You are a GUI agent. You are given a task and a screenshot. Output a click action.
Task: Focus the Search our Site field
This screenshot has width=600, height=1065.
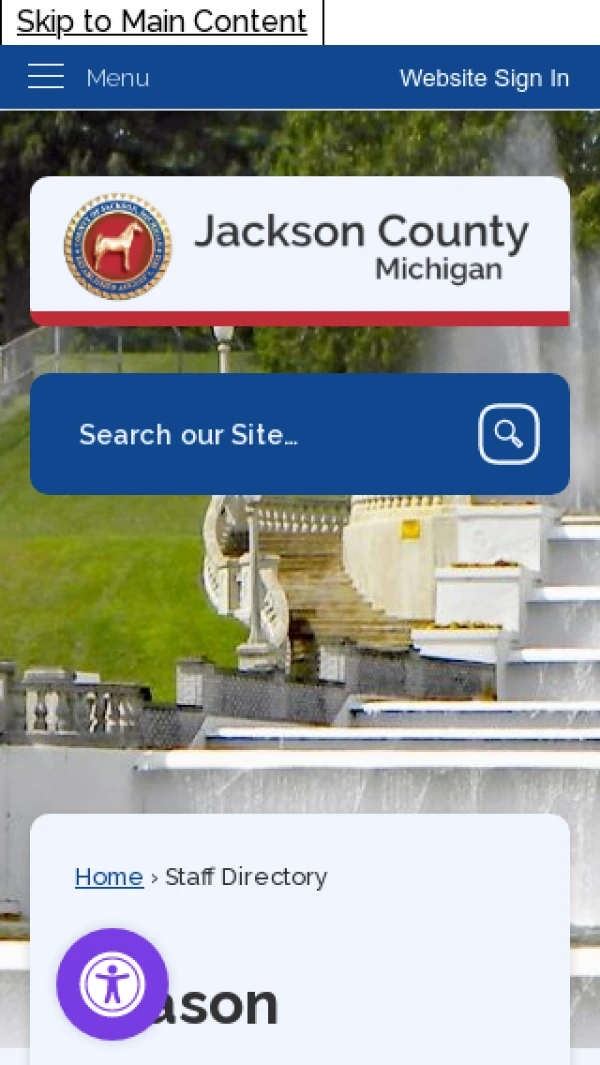[x=260, y=434]
